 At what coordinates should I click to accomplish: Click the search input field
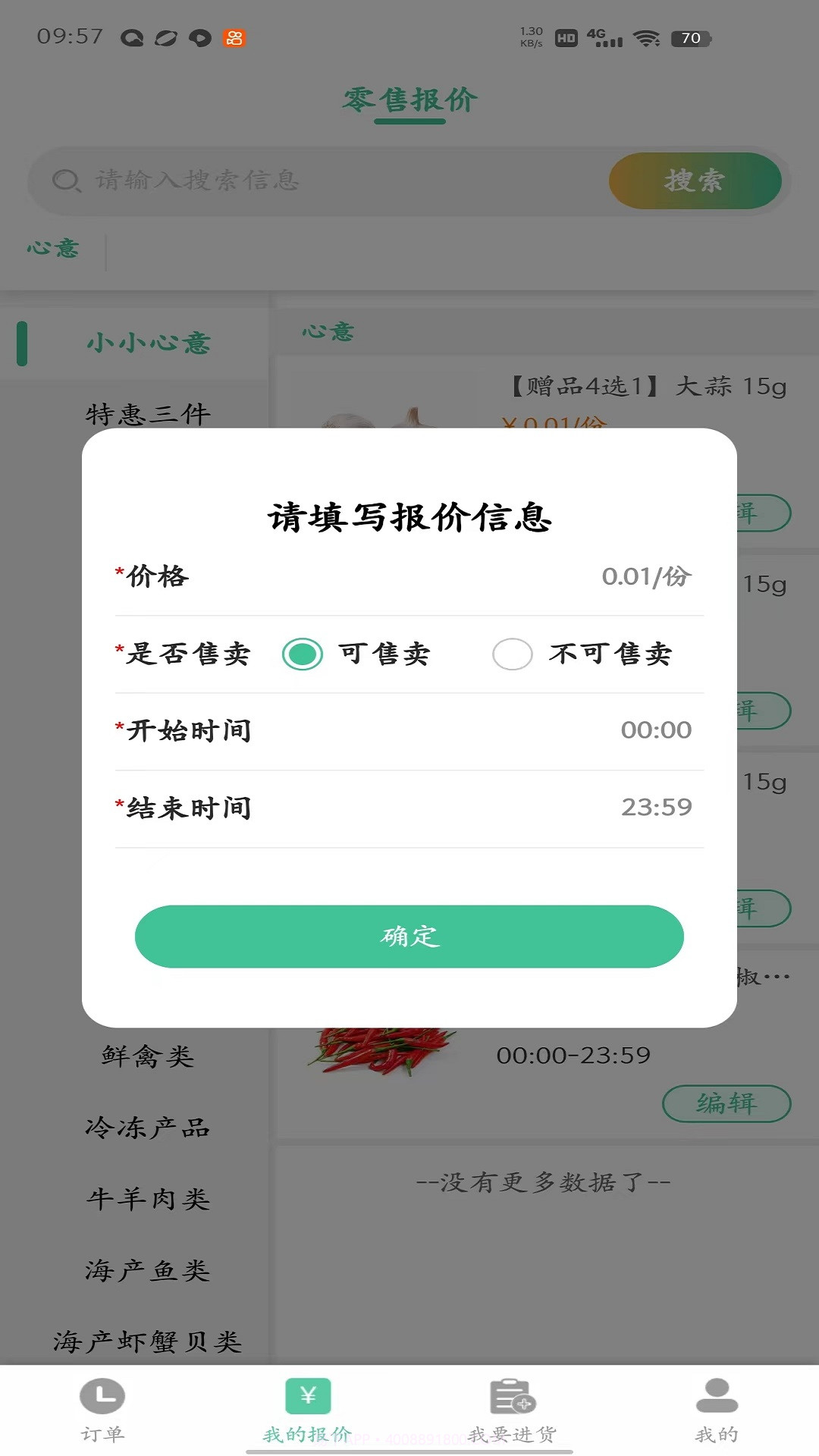[x=303, y=180]
